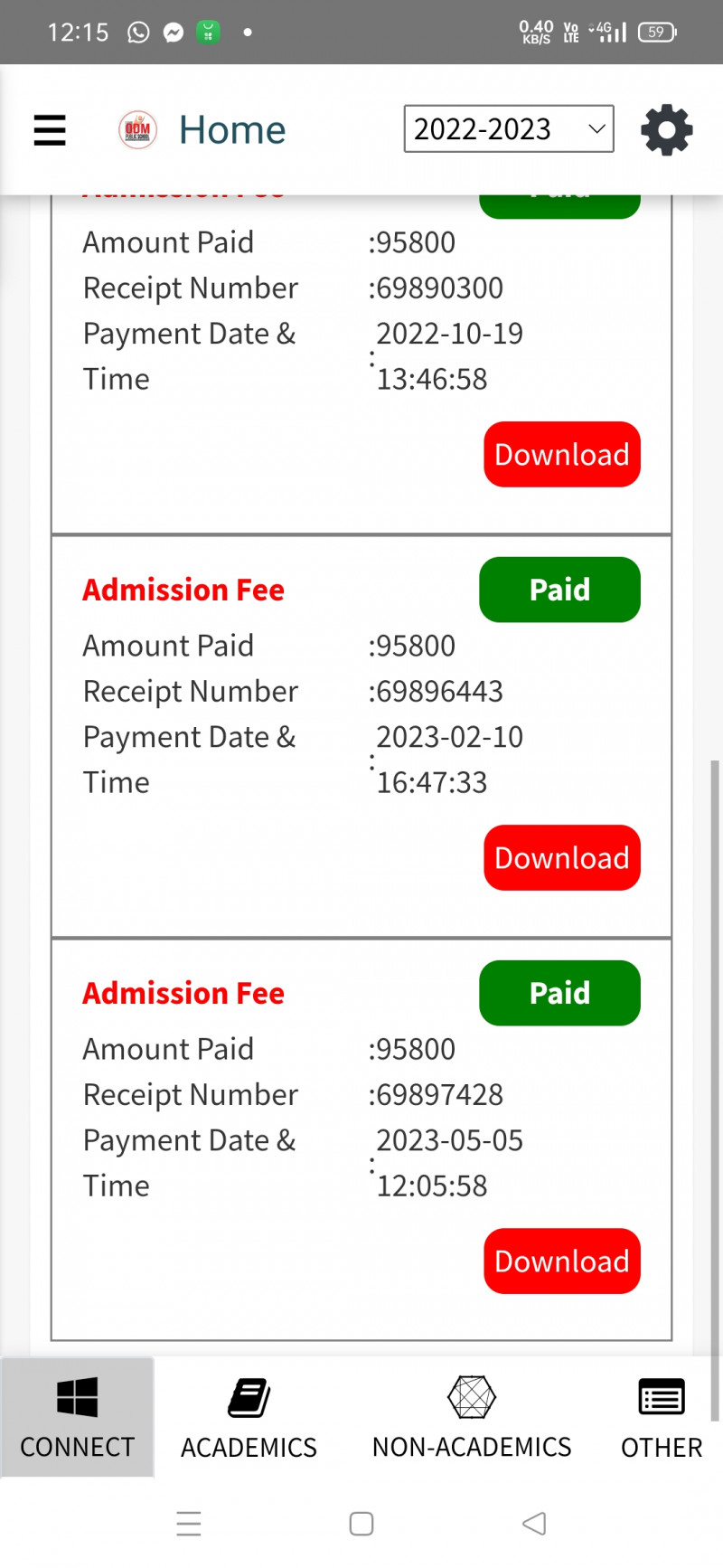Viewport: 723px width, 1568px height.
Task: Switch to the ACADEMICS tab
Action: (249, 1417)
